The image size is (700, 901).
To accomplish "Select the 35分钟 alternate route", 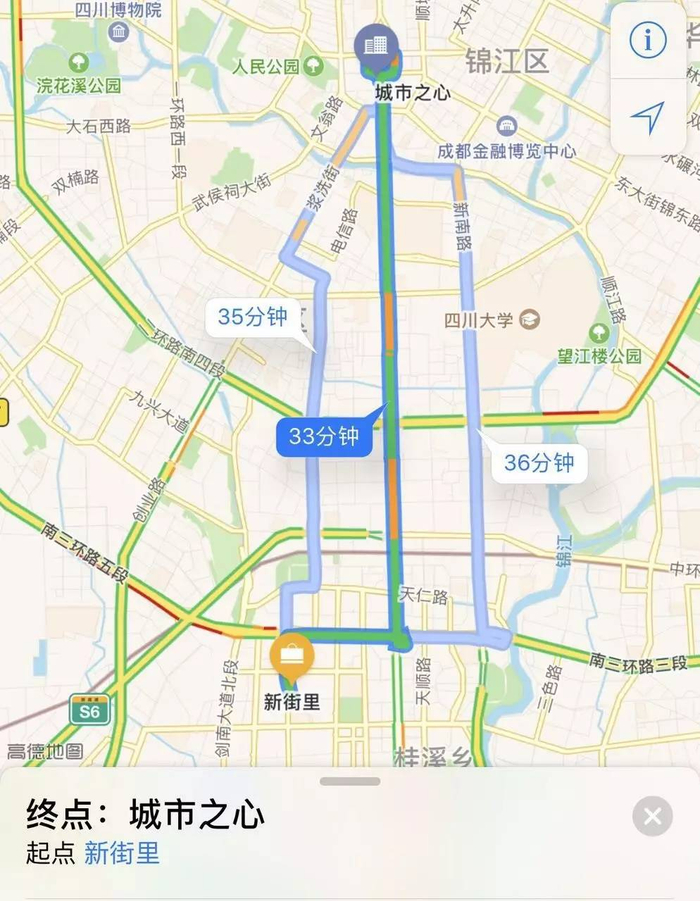I will click(253, 317).
